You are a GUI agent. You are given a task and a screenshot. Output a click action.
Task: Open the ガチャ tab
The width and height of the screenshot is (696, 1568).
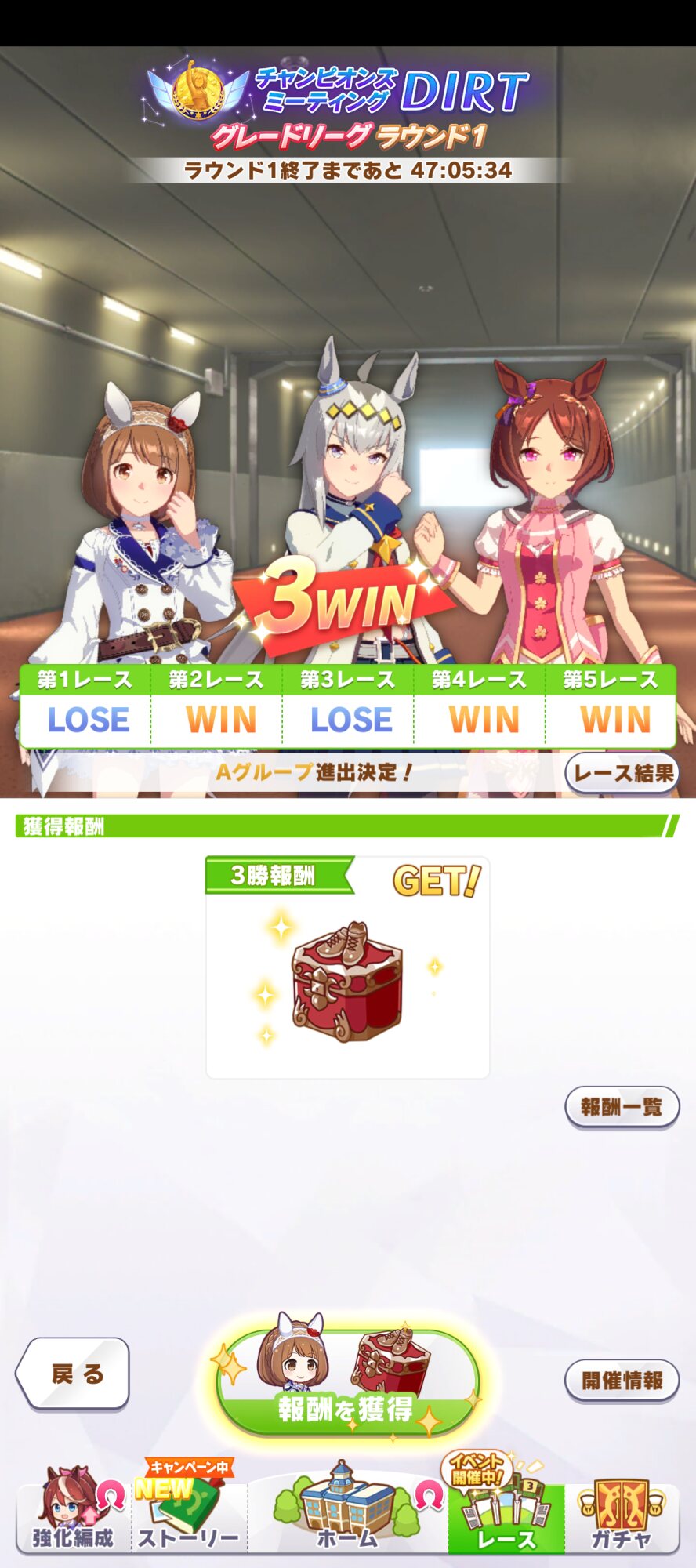pos(622,1510)
